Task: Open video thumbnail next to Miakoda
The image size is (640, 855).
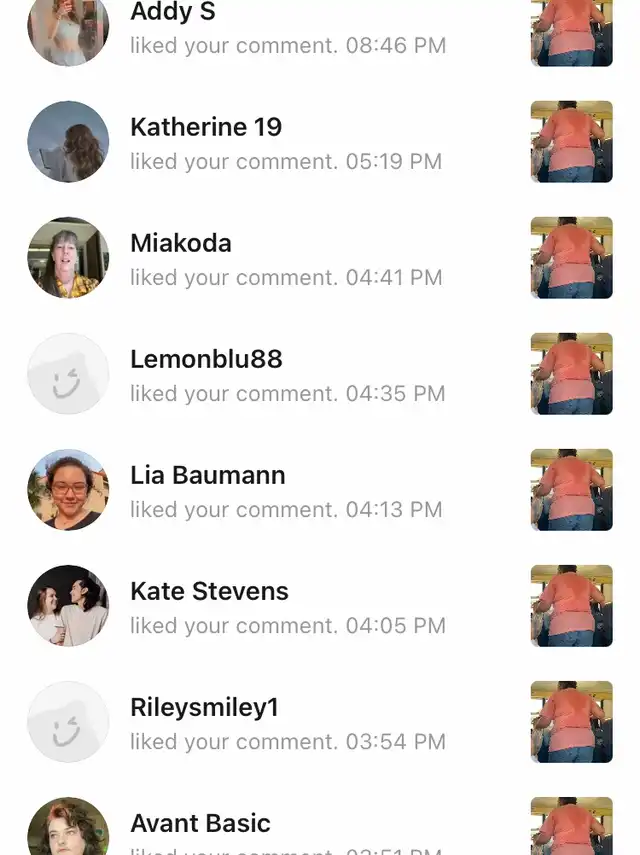Action: point(571,258)
